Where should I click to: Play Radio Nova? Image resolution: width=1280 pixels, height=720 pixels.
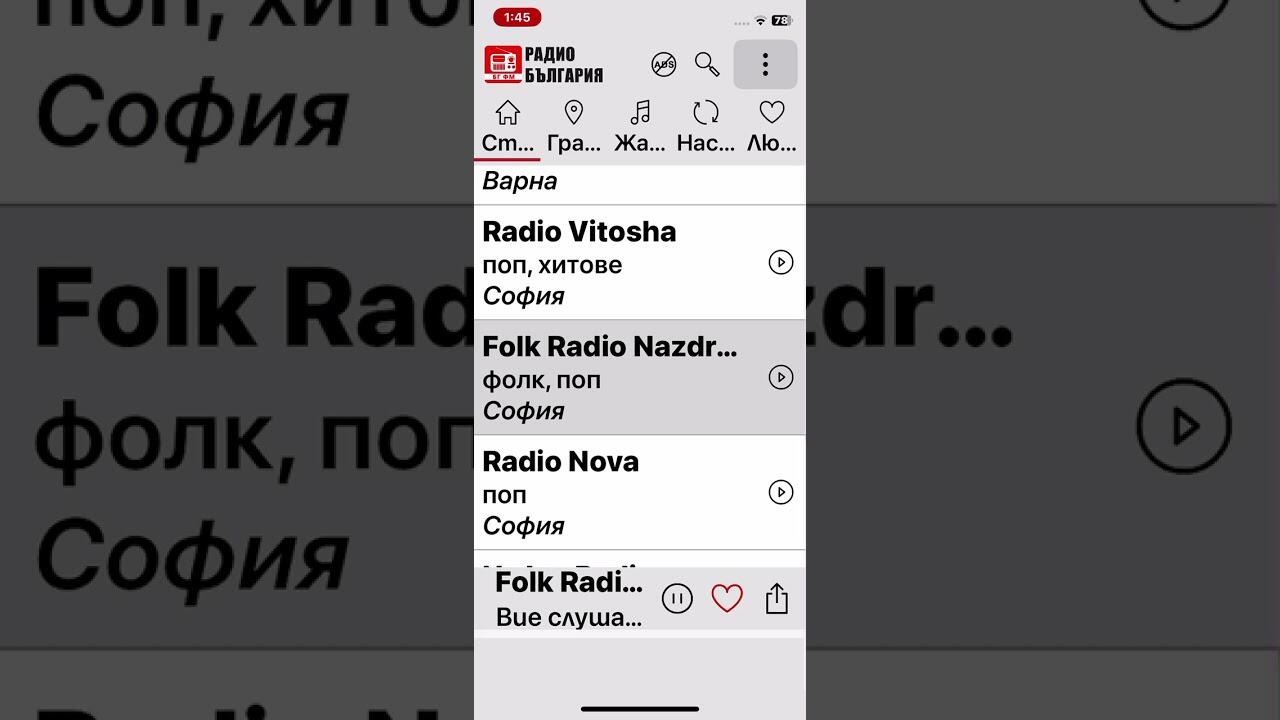pyautogui.click(x=780, y=492)
